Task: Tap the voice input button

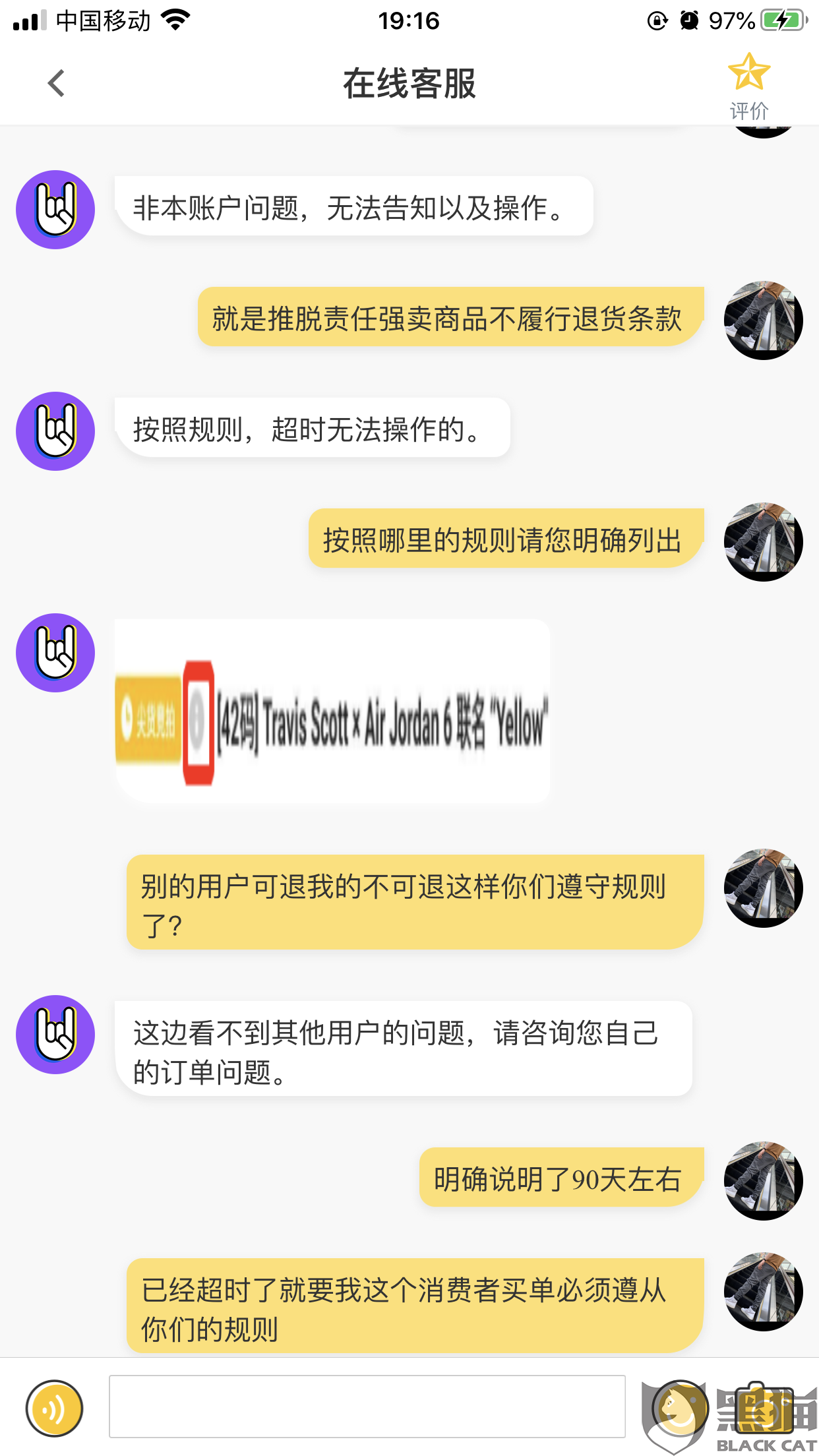Action: 55,1408
